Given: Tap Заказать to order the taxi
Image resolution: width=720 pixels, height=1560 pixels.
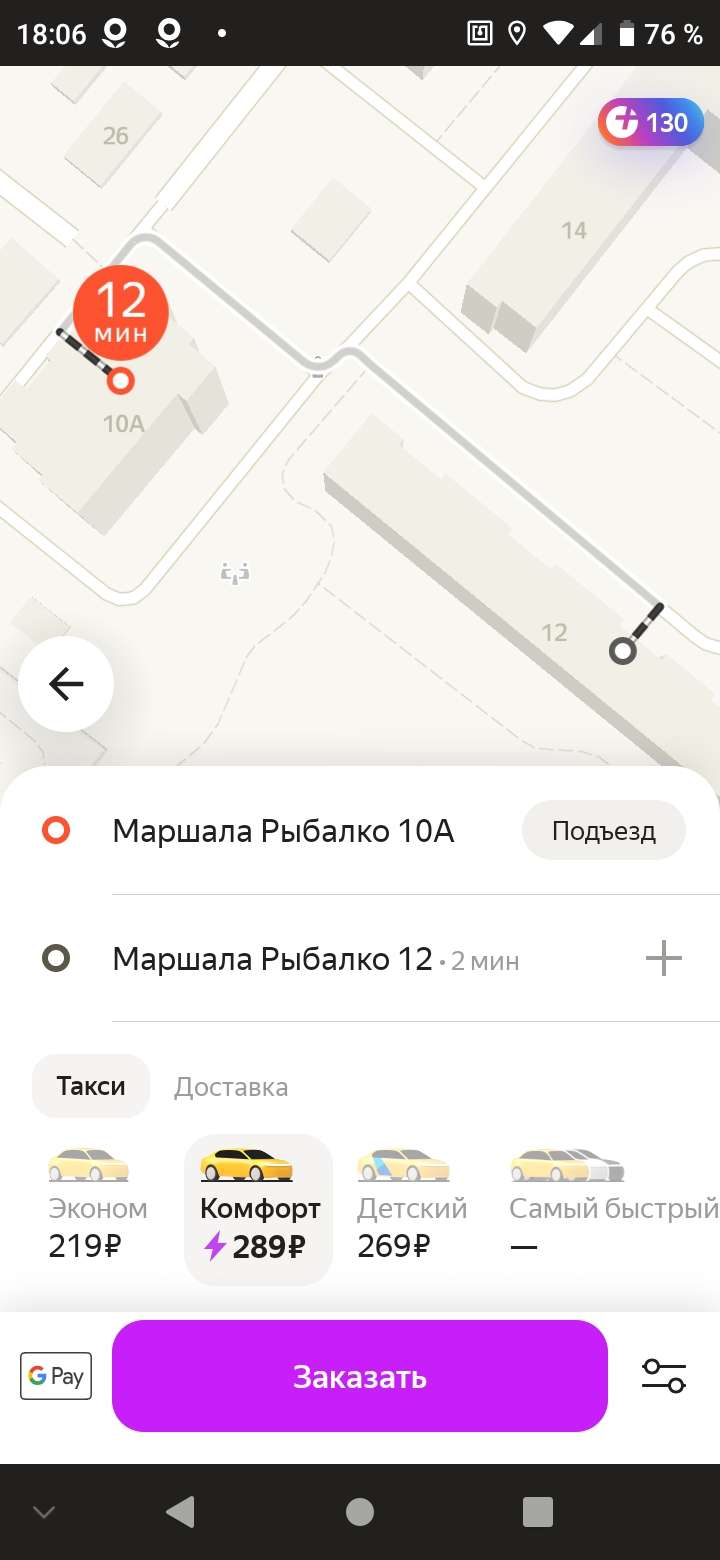Looking at the screenshot, I should 359,1376.
